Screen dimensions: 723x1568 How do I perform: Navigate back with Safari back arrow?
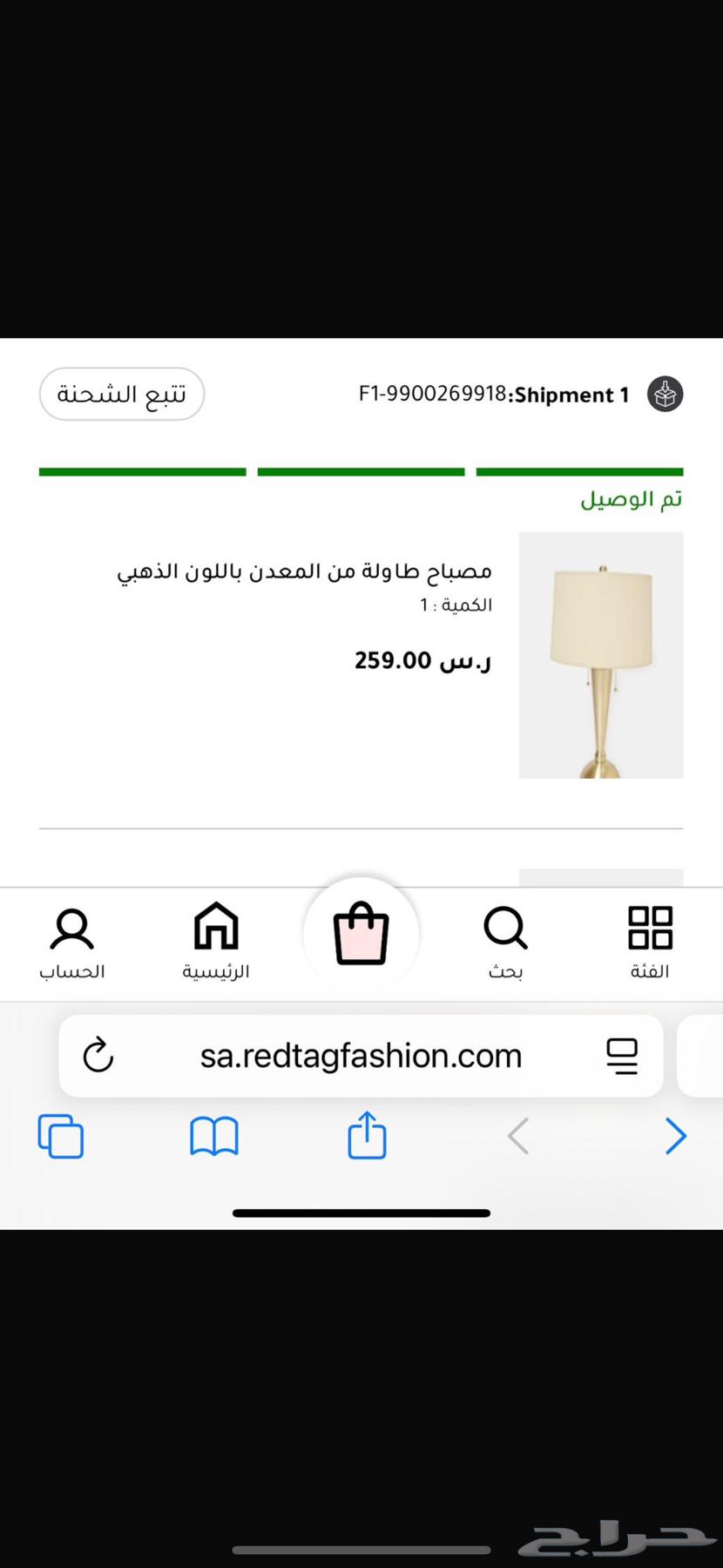[517, 1135]
